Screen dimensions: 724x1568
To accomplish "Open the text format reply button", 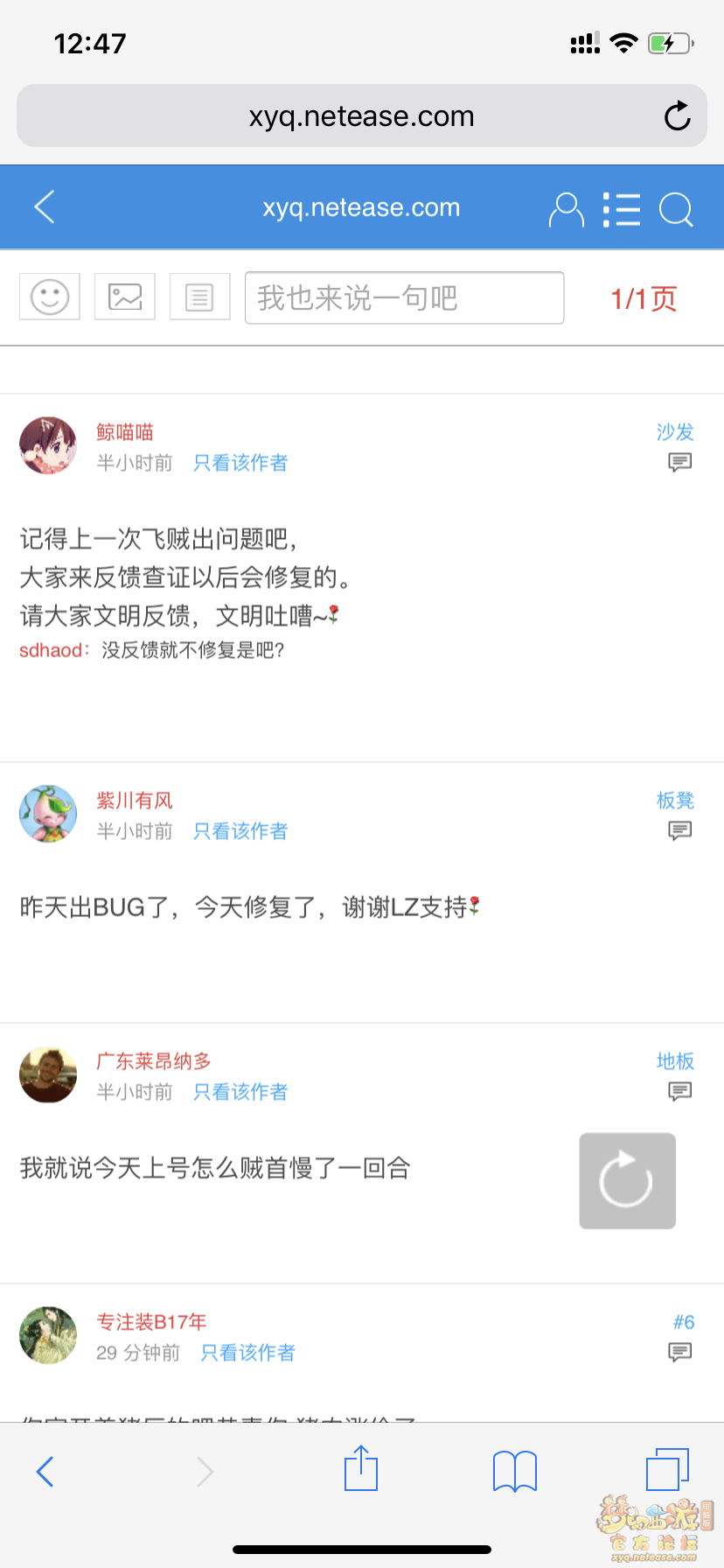I will pos(200,297).
